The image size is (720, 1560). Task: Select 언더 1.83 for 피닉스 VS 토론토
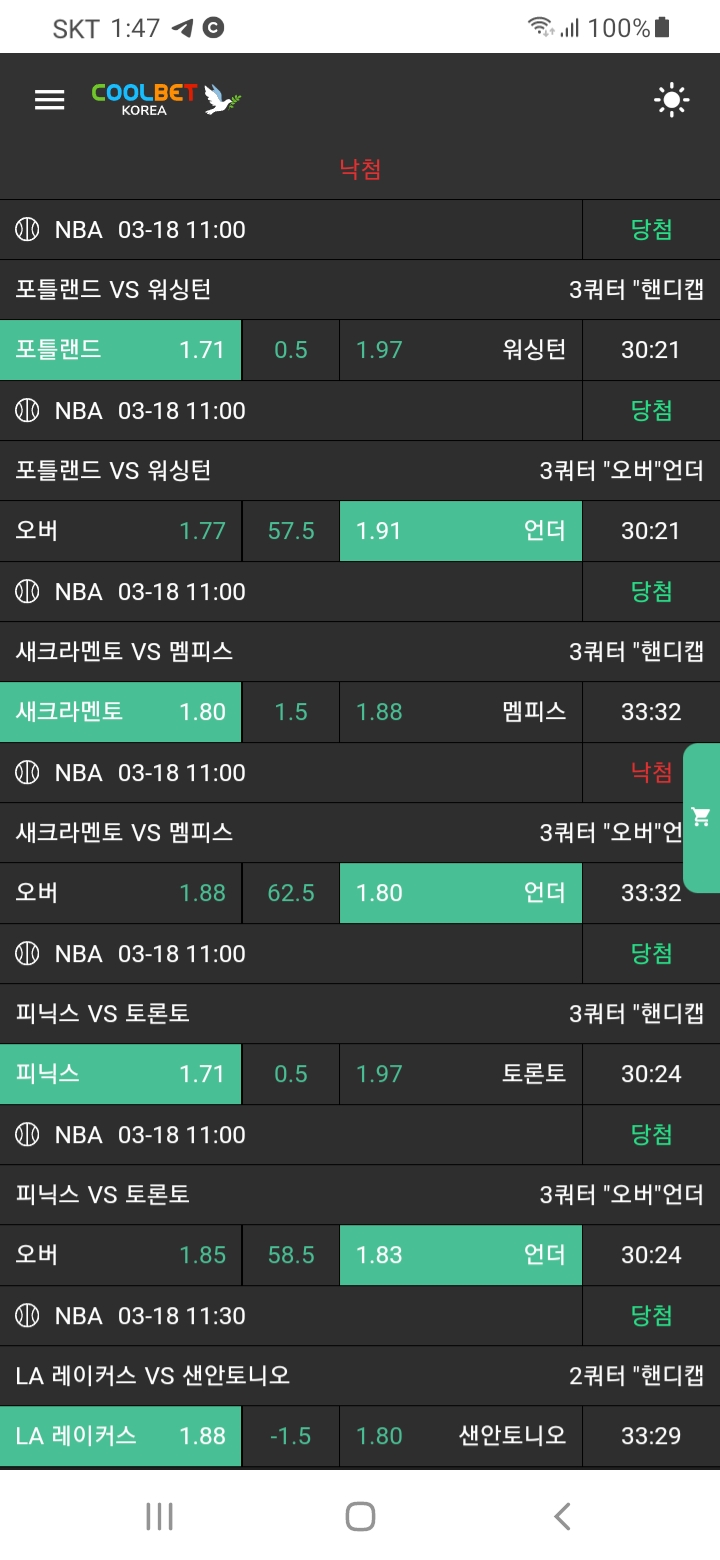tap(461, 1255)
